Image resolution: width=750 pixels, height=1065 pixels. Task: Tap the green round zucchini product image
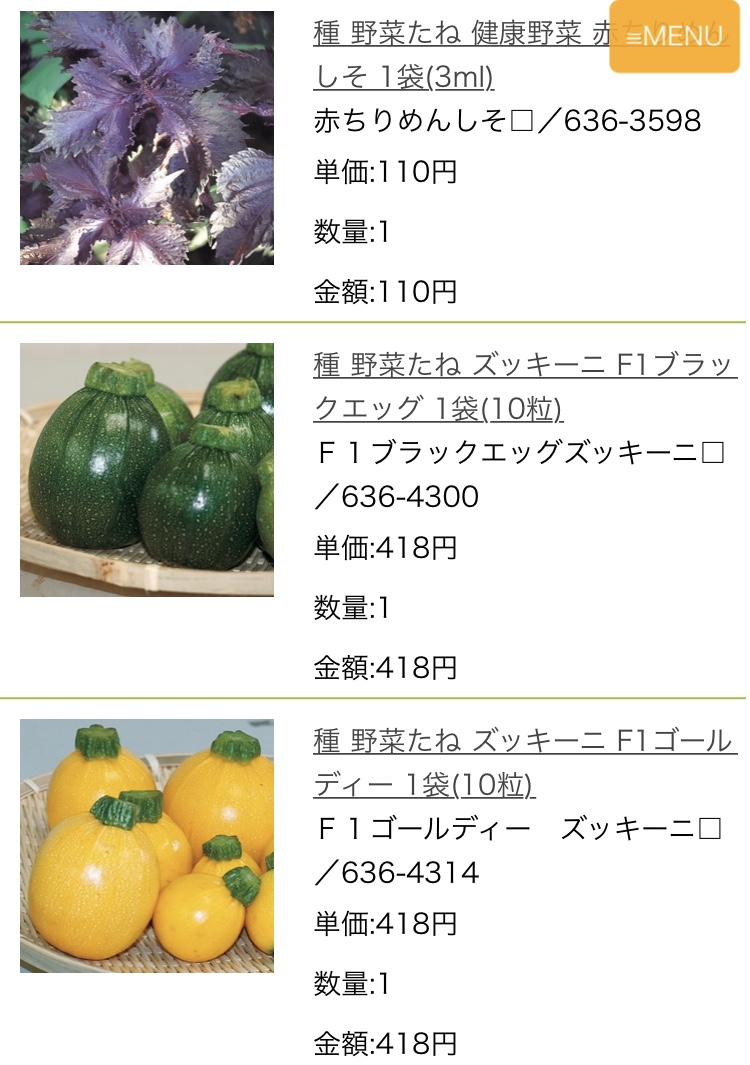tap(147, 470)
